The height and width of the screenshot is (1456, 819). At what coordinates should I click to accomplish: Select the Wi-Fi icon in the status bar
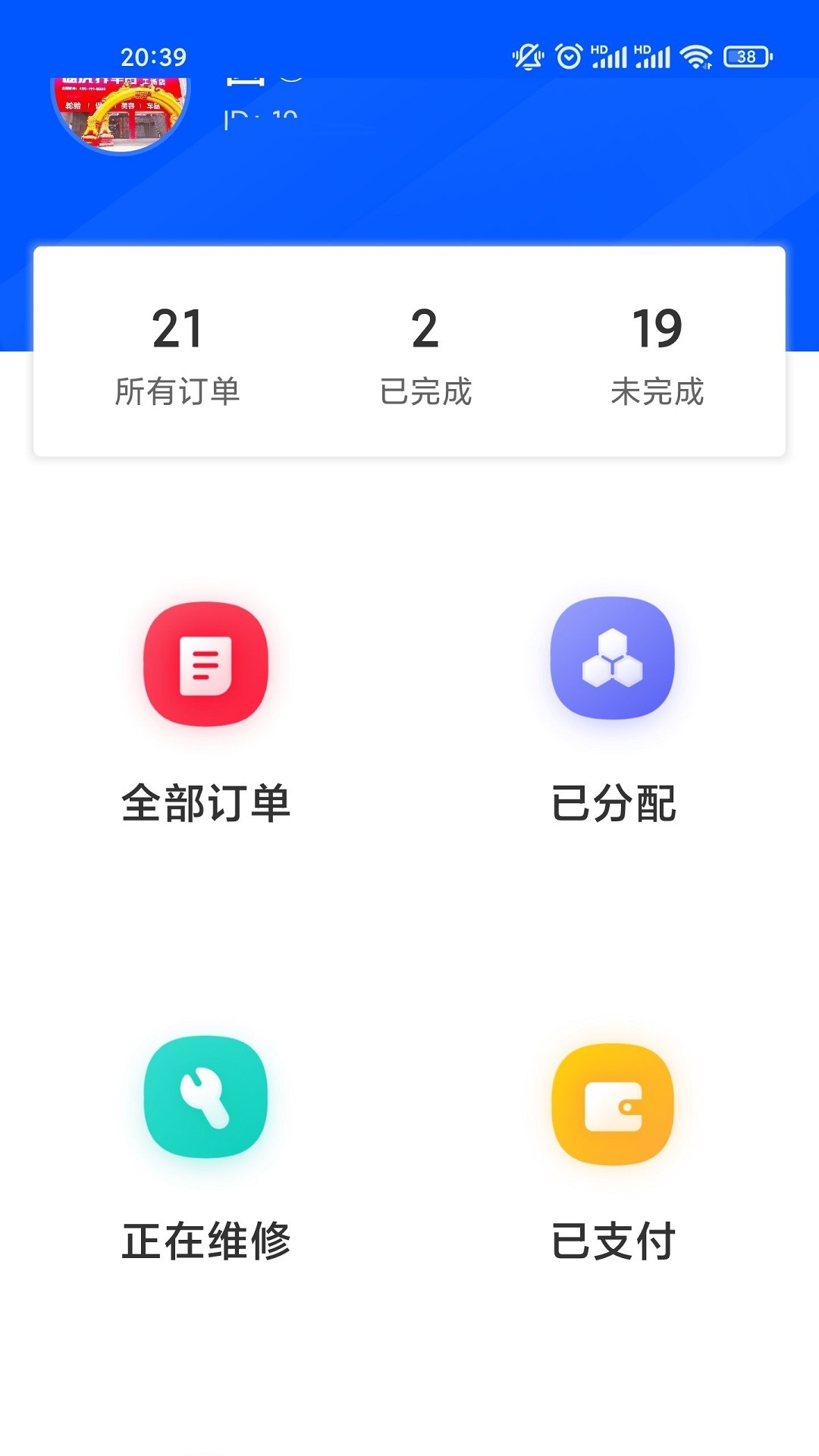697,55
